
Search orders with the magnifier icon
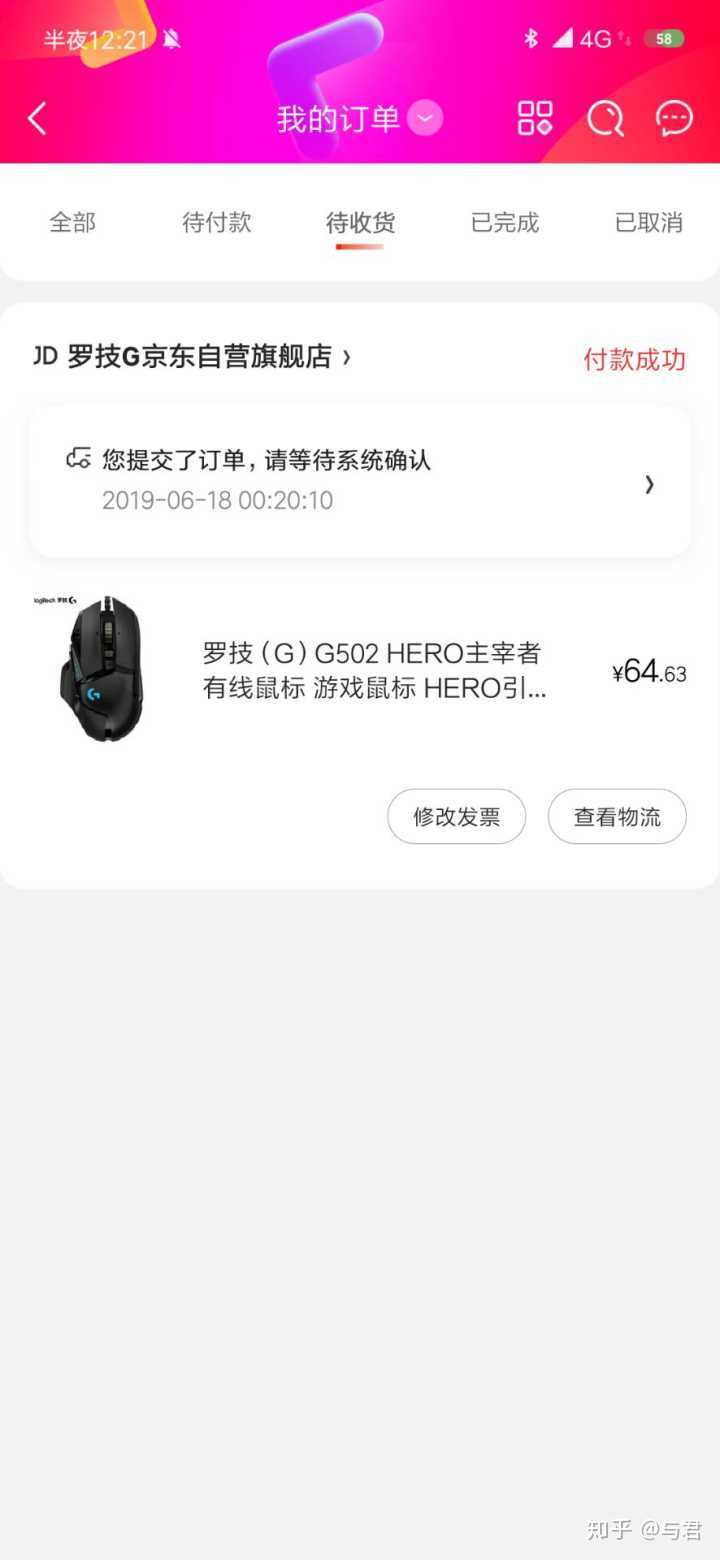pyautogui.click(x=605, y=119)
